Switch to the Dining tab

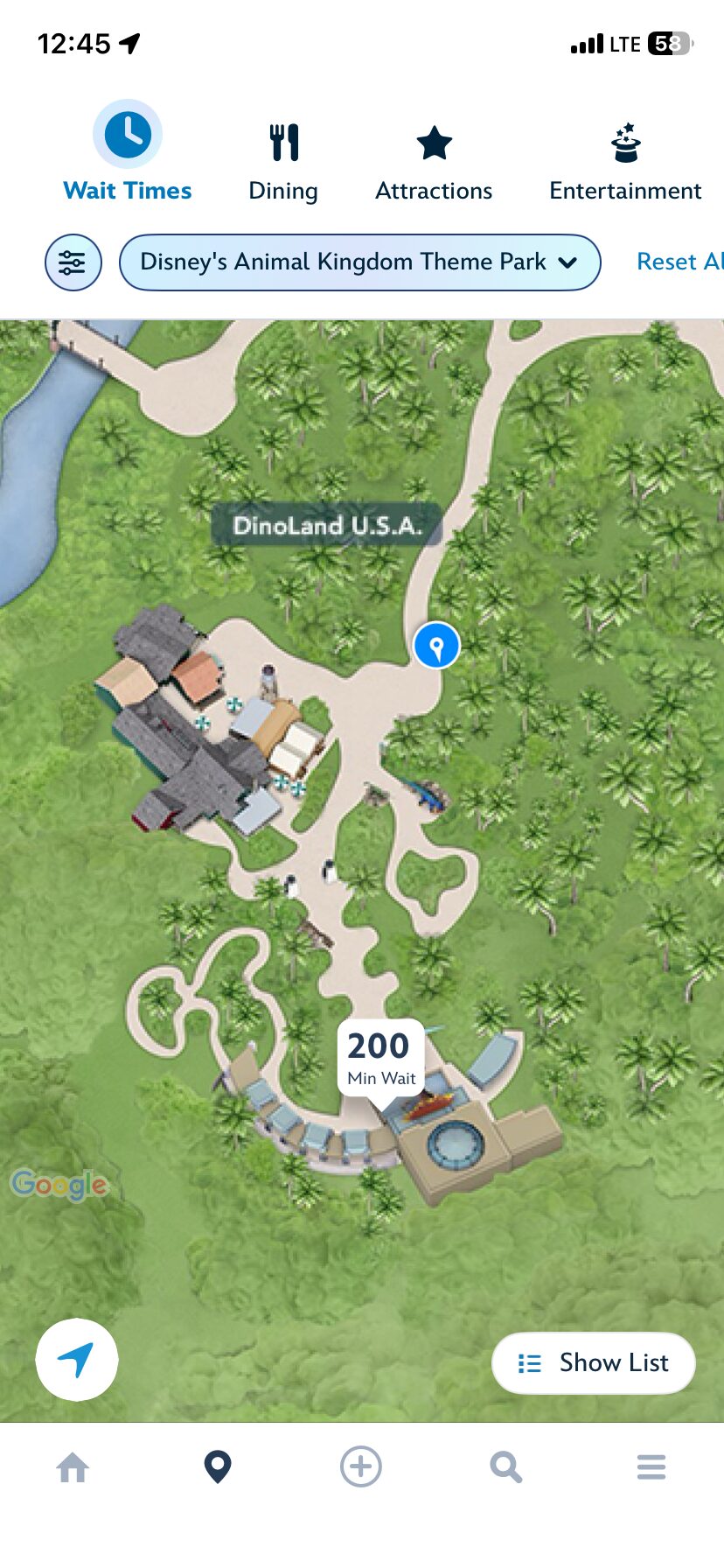pos(283,162)
